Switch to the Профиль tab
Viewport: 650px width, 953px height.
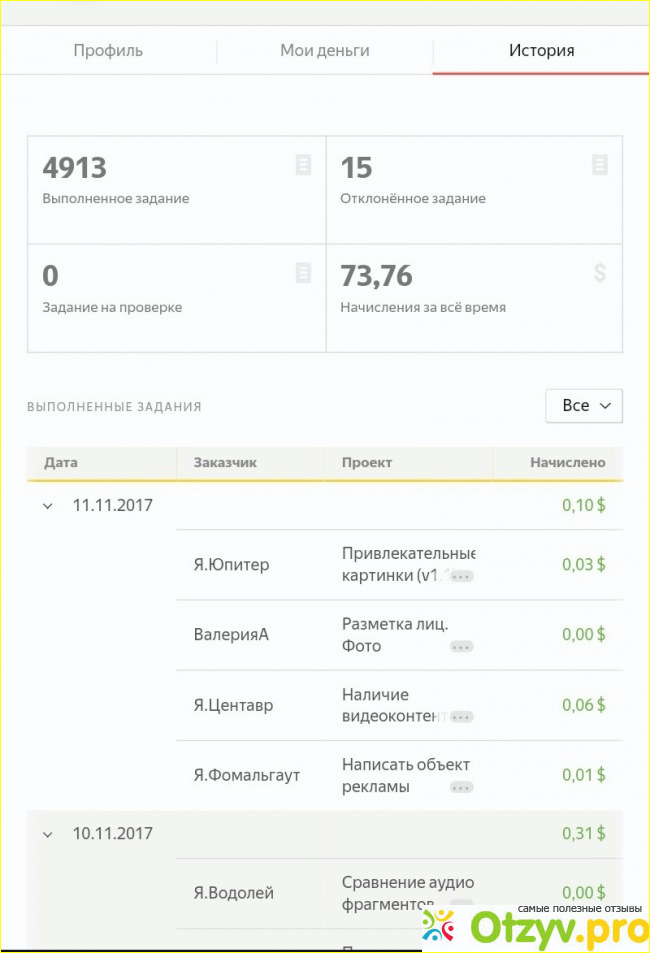pos(108,50)
